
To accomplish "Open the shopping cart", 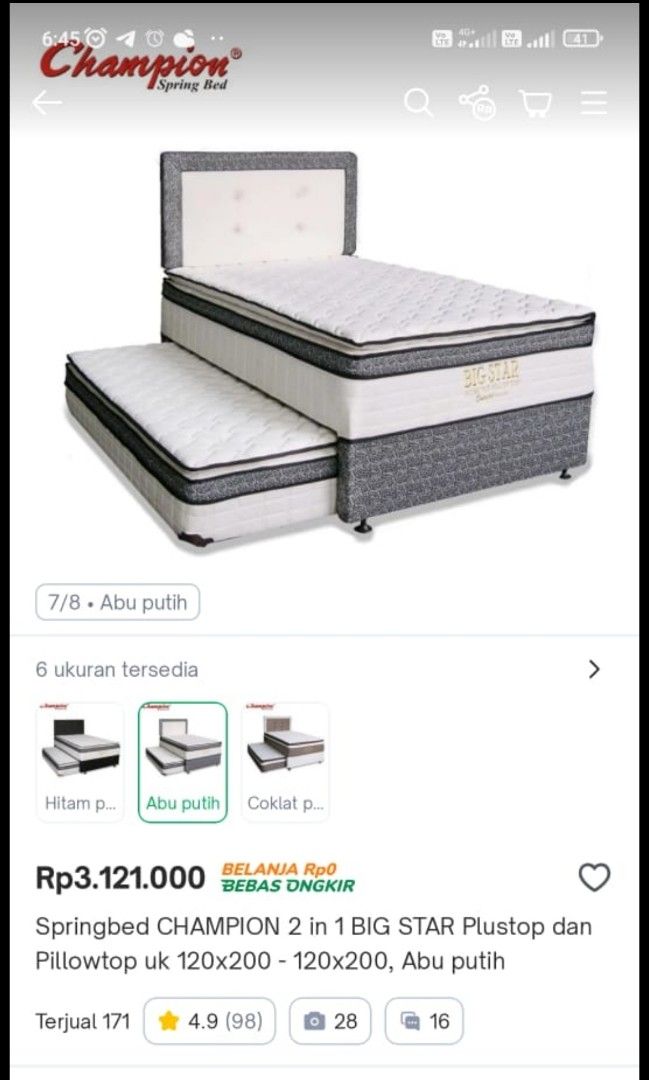I will tap(536, 103).
